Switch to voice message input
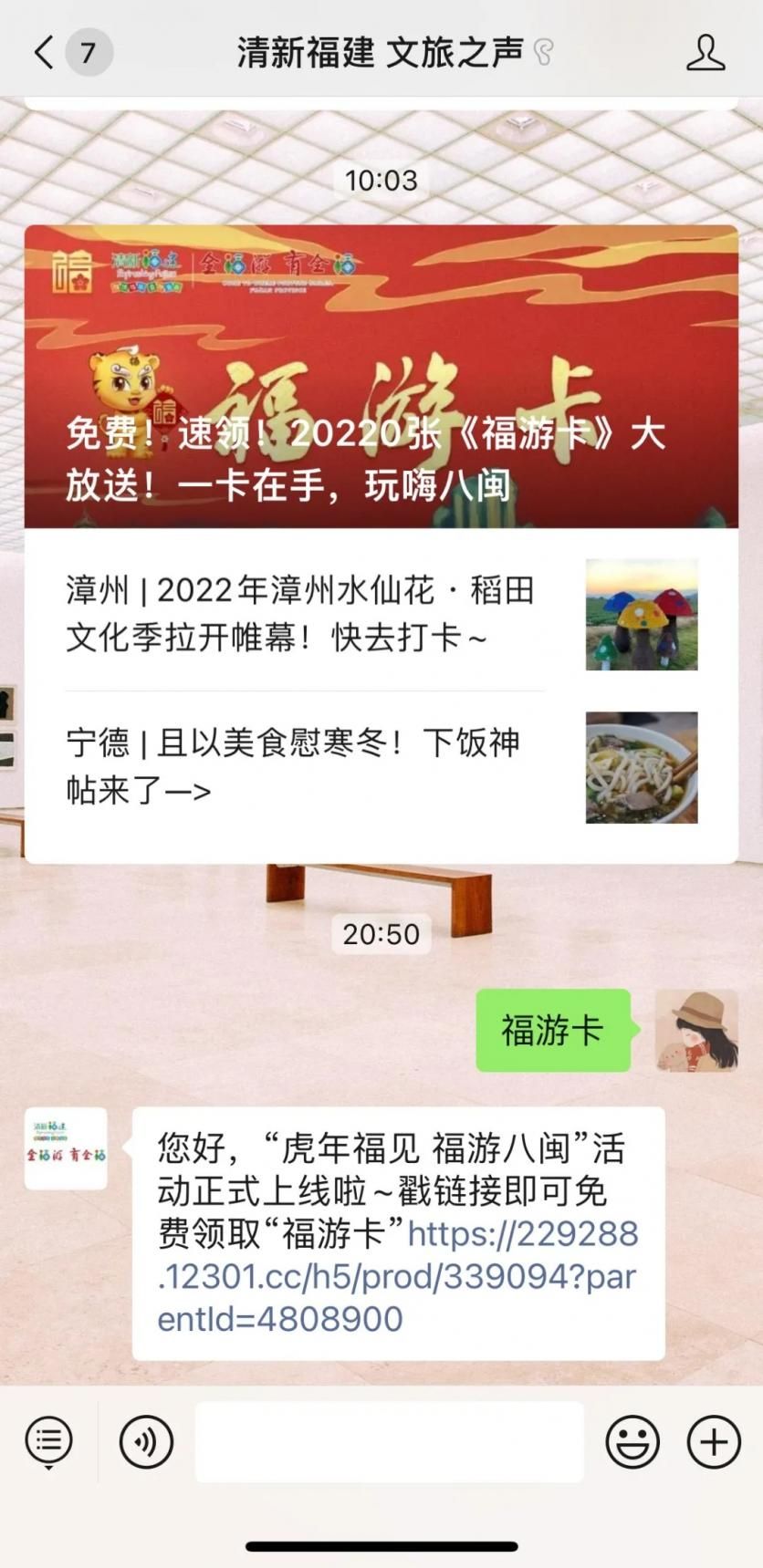 pyautogui.click(x=146, y=1442)
